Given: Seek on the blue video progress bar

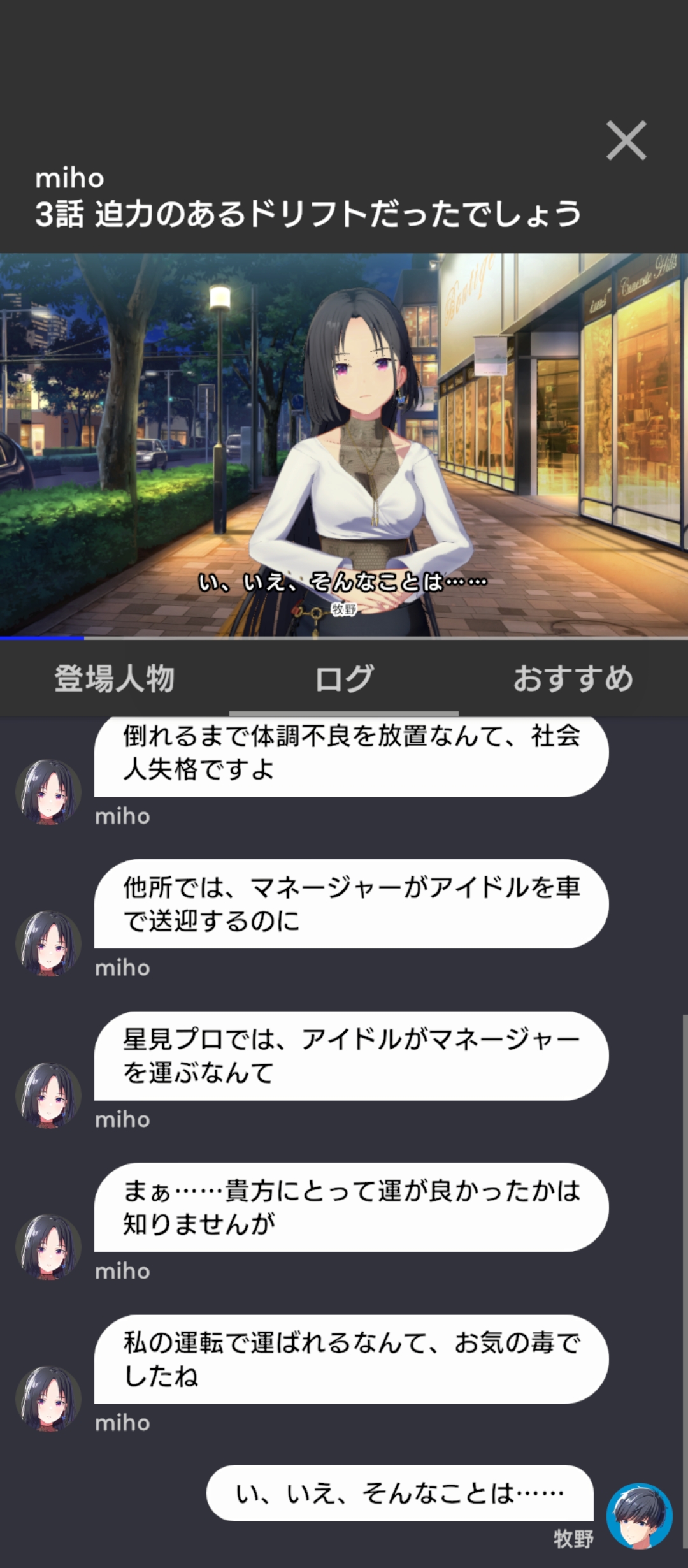Looking at the screenshot, I should (344, 637).
